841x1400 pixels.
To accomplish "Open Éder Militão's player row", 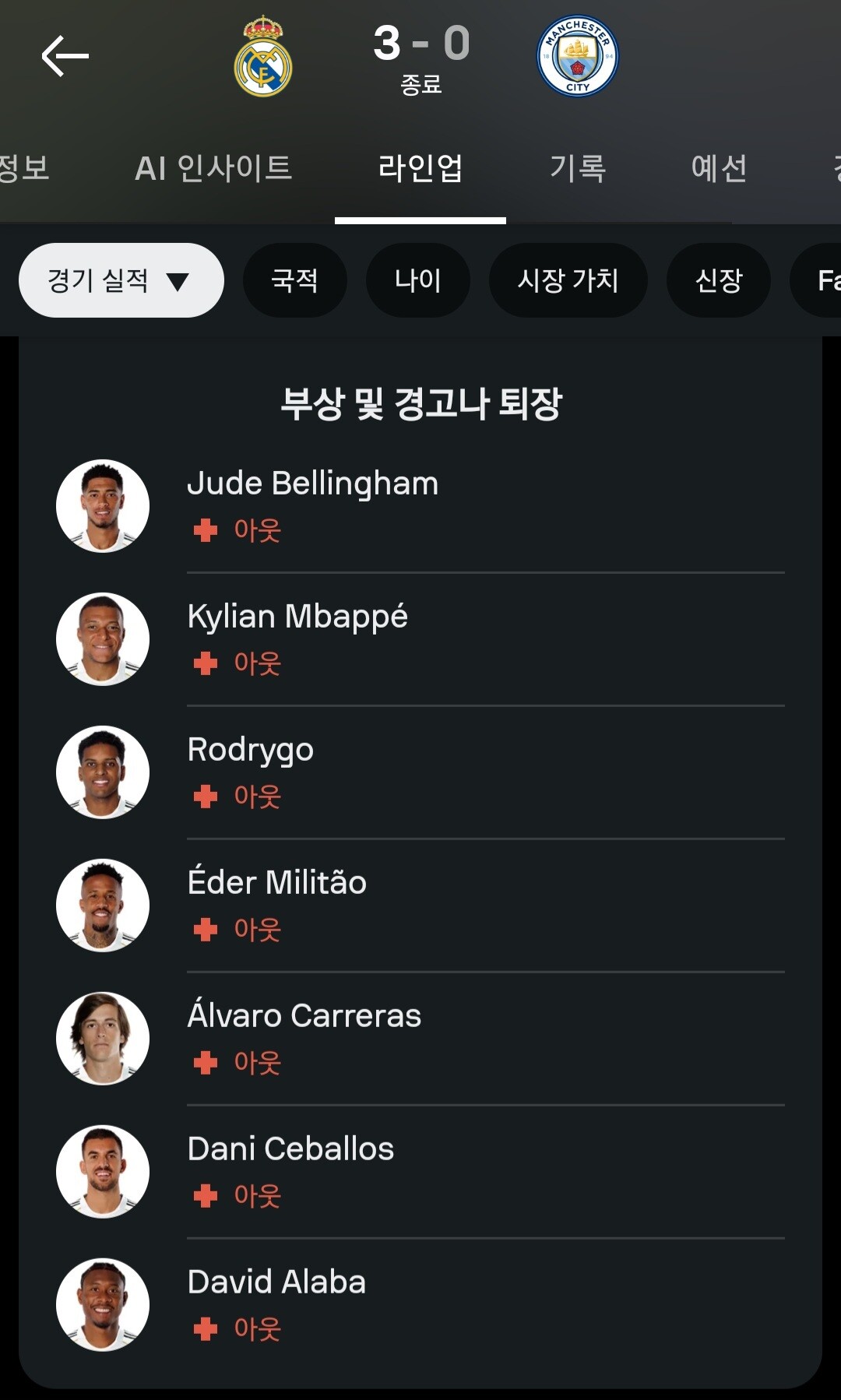I will click(x=420, y=906).
